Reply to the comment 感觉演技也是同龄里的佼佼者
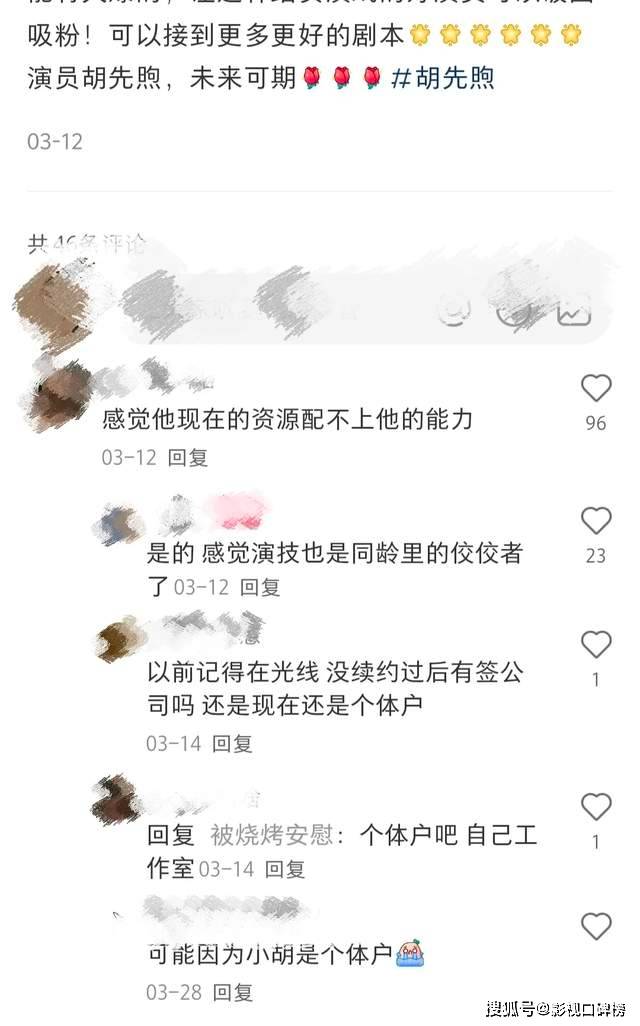 (260, 587)
